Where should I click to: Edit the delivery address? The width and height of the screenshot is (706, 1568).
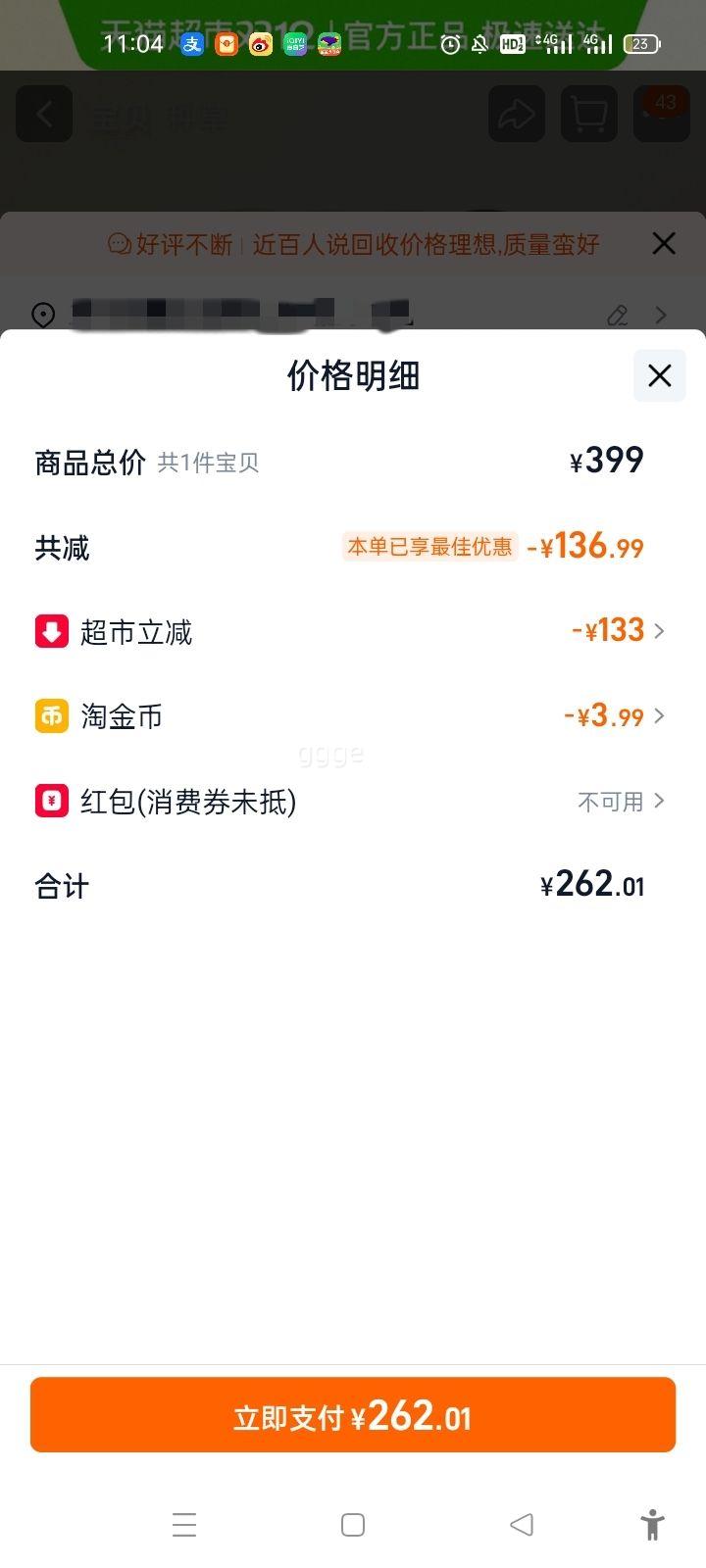(618, 315)
